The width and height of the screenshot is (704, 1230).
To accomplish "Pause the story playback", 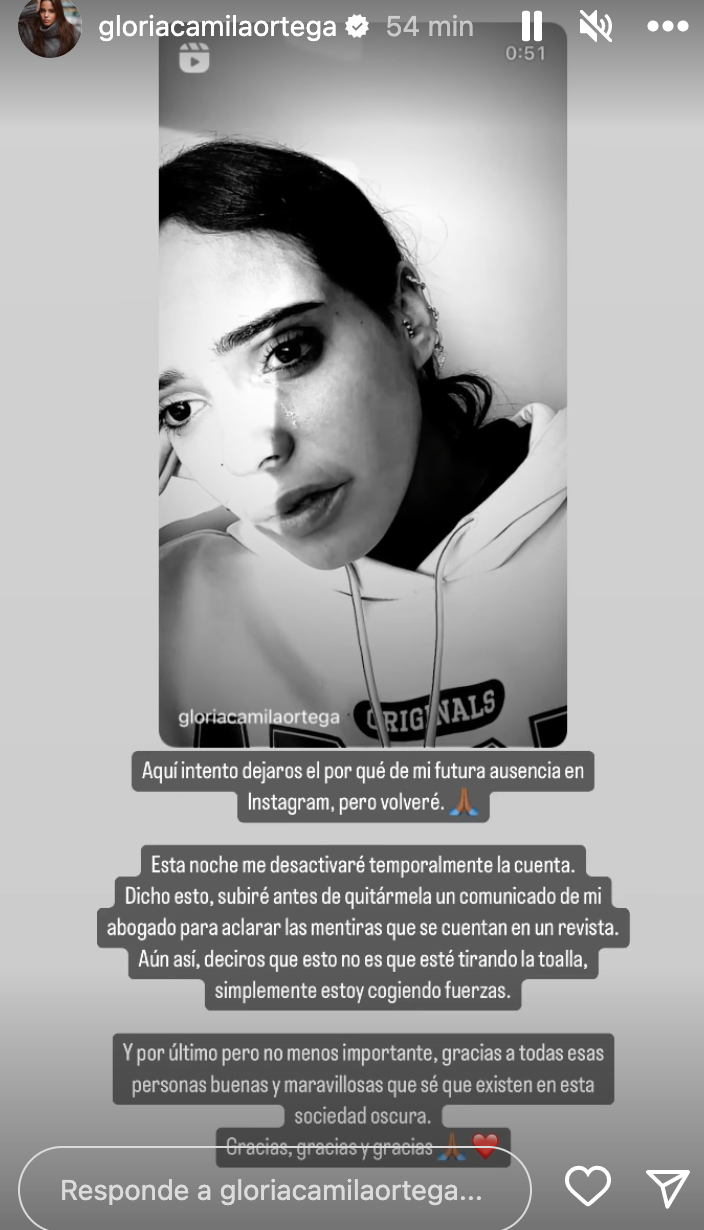I will (532, 27).
